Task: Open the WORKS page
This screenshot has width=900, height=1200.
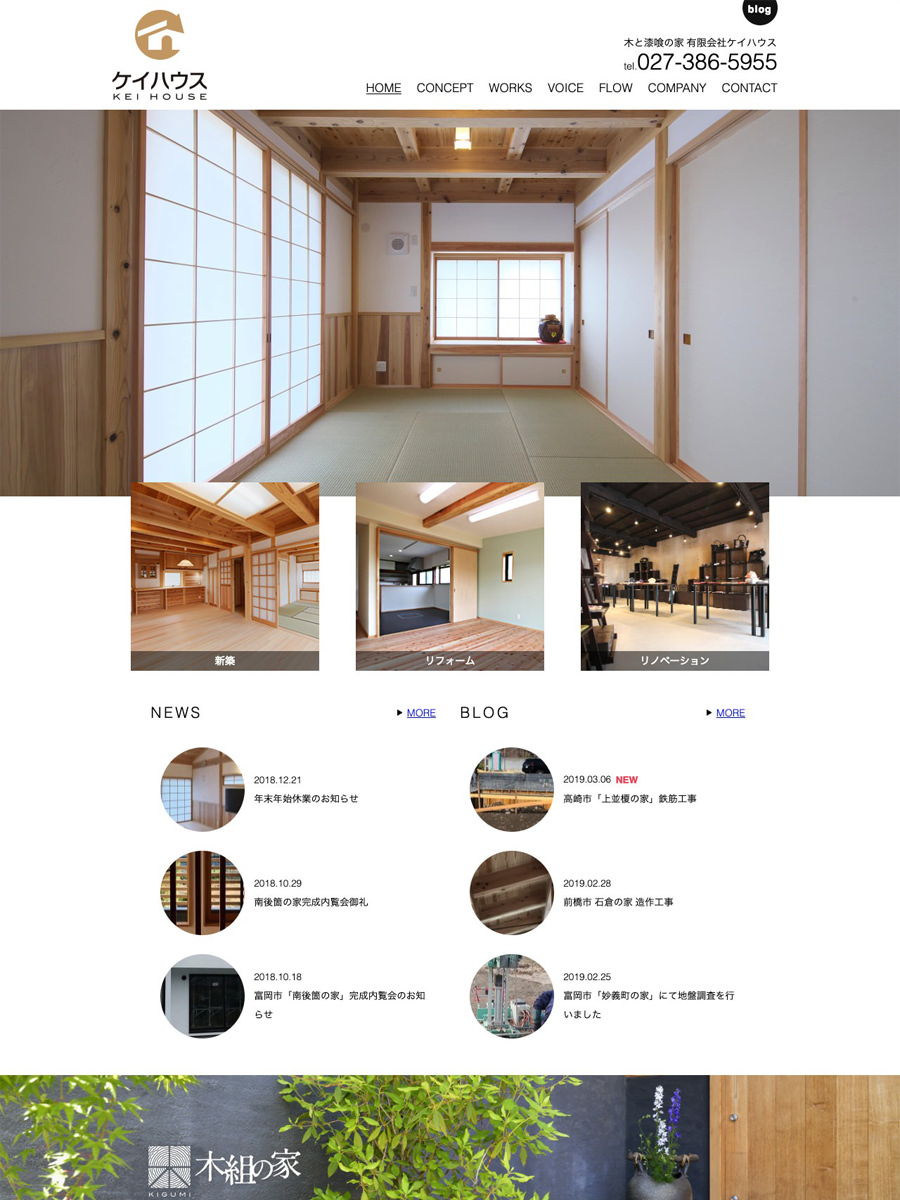Action: [510, 88]
